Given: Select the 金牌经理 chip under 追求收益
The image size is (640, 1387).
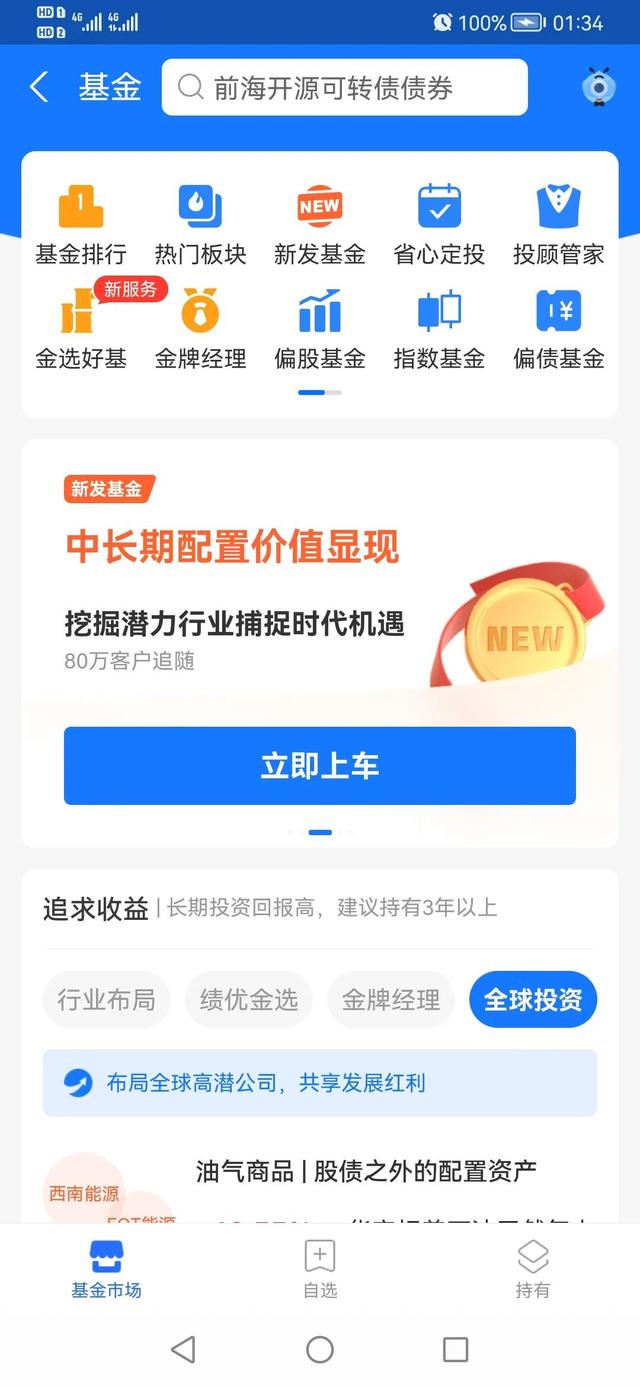Looking at the screenshot, I should coord(391,999).
